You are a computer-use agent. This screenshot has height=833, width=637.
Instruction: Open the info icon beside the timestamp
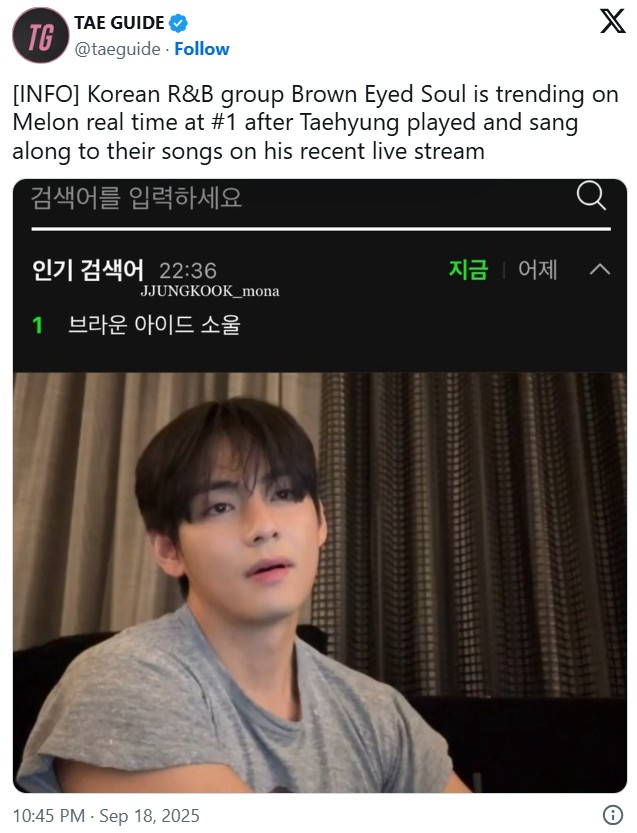click(613, 813)
